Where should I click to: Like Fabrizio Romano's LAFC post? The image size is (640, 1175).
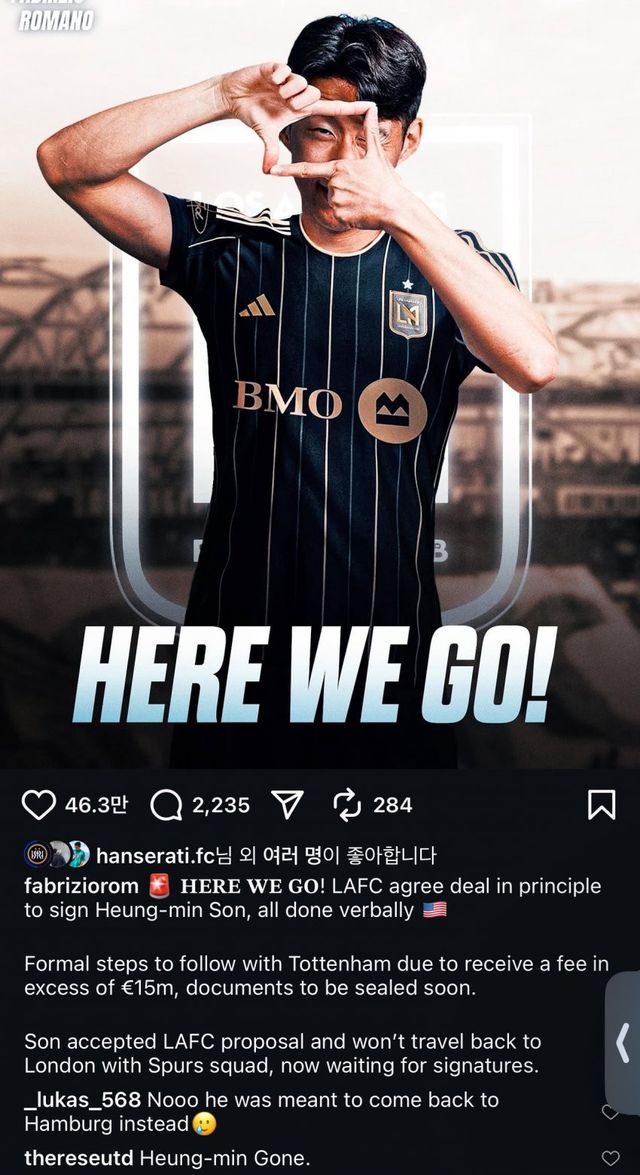[39, 805]
